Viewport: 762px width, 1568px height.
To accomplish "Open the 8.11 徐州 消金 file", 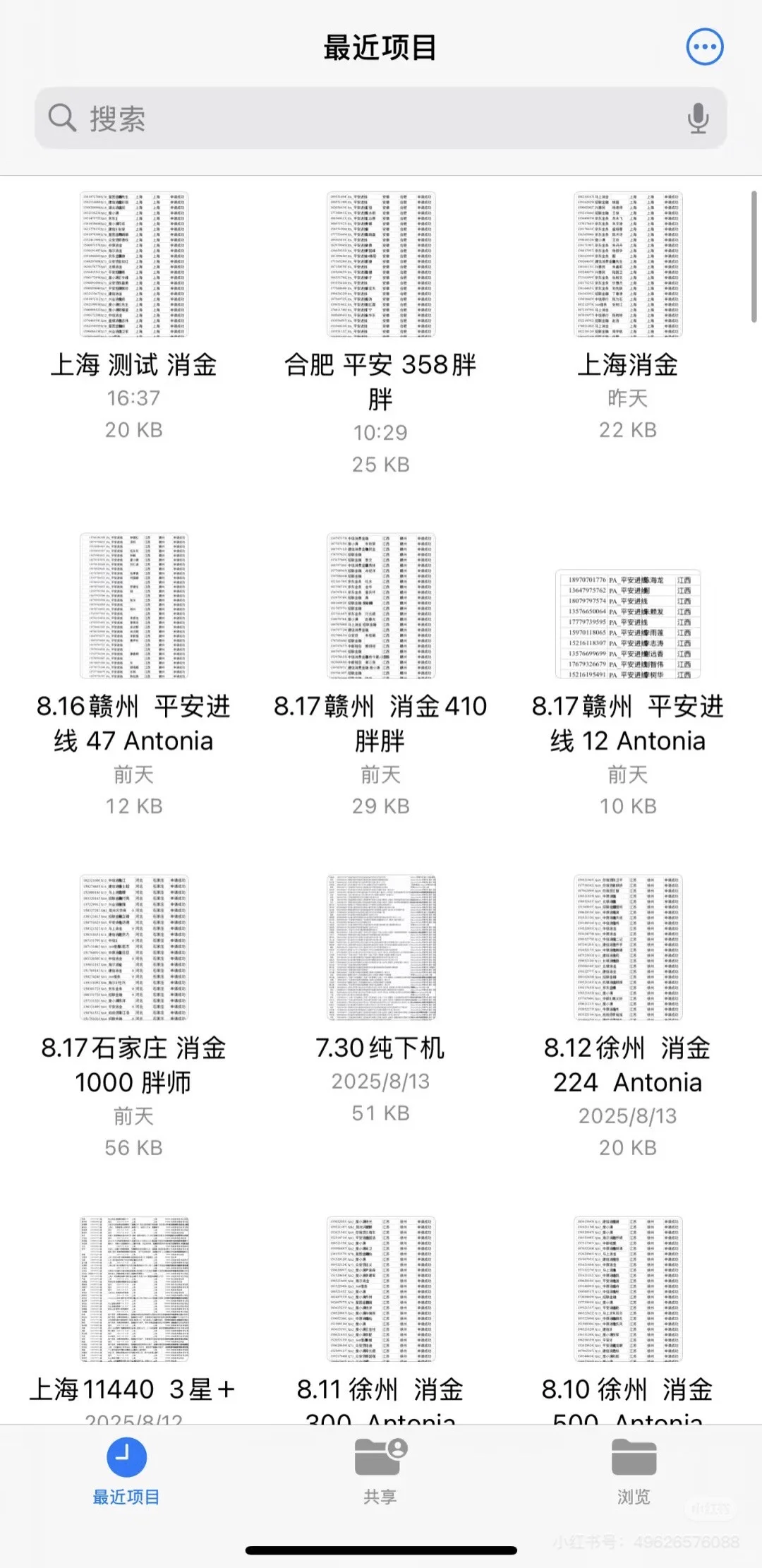I will [x=381, y=1289].
